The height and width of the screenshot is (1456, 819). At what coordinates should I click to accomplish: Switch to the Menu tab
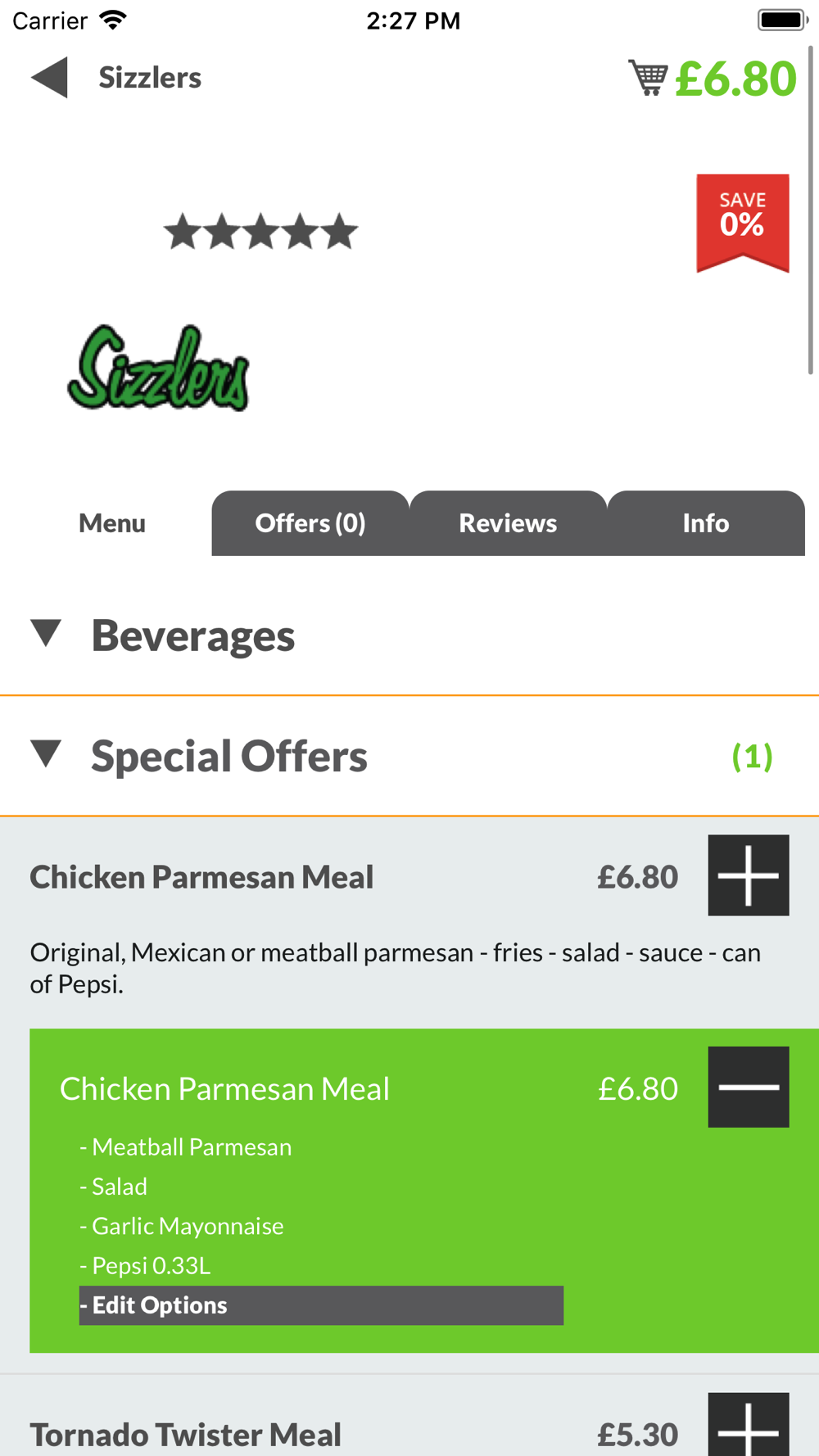pos(112,523)
